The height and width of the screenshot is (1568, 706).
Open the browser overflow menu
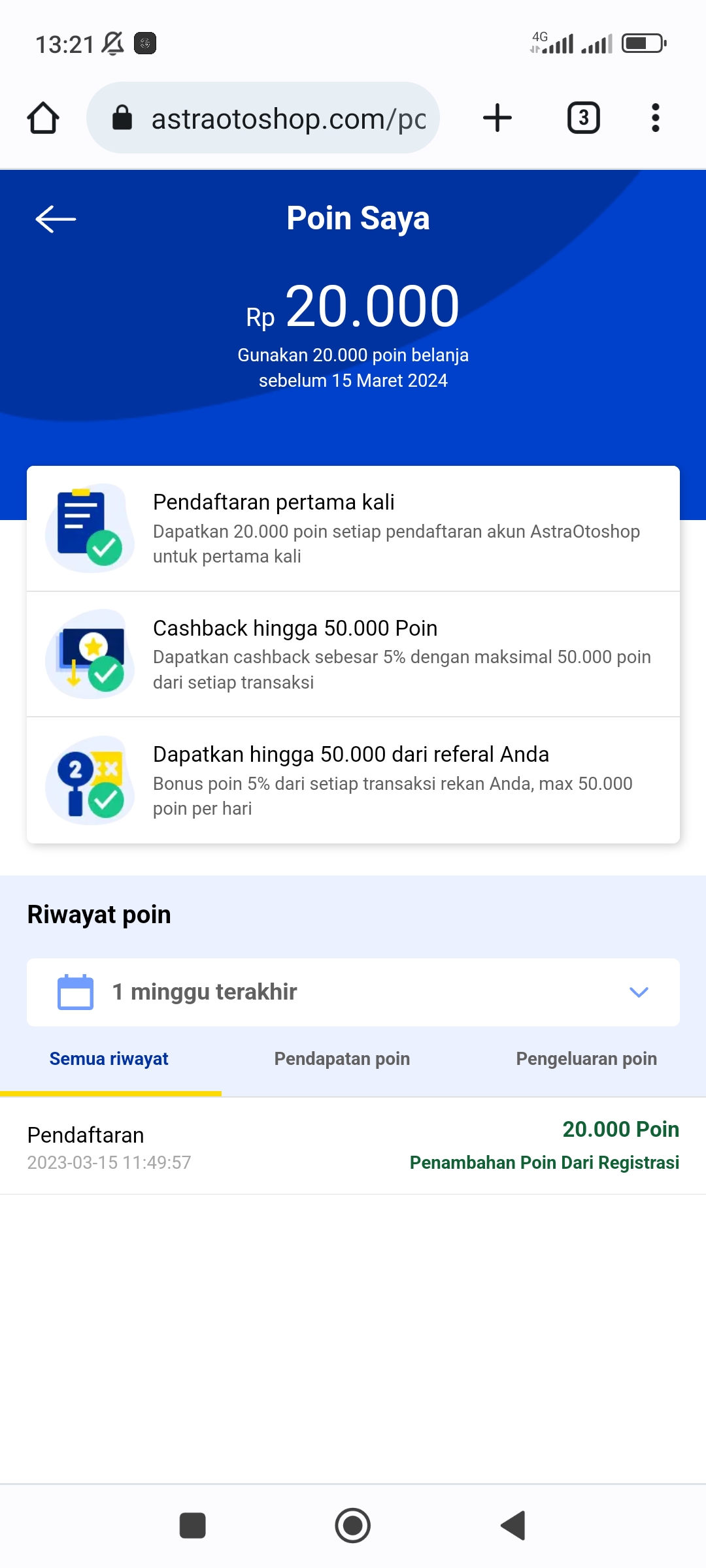655,118
